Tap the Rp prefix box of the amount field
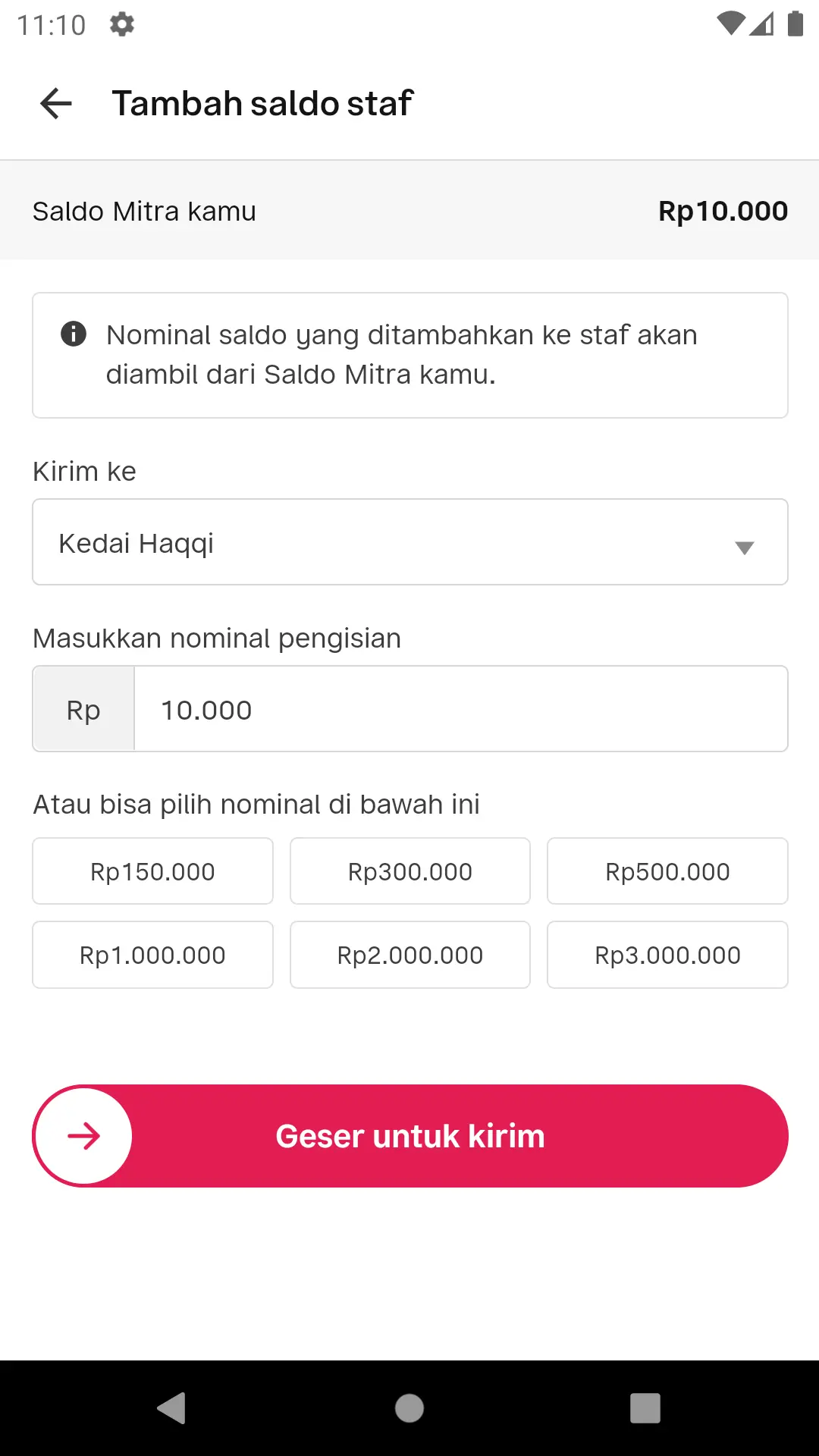The image size is (819, 1456). point(83,708)
